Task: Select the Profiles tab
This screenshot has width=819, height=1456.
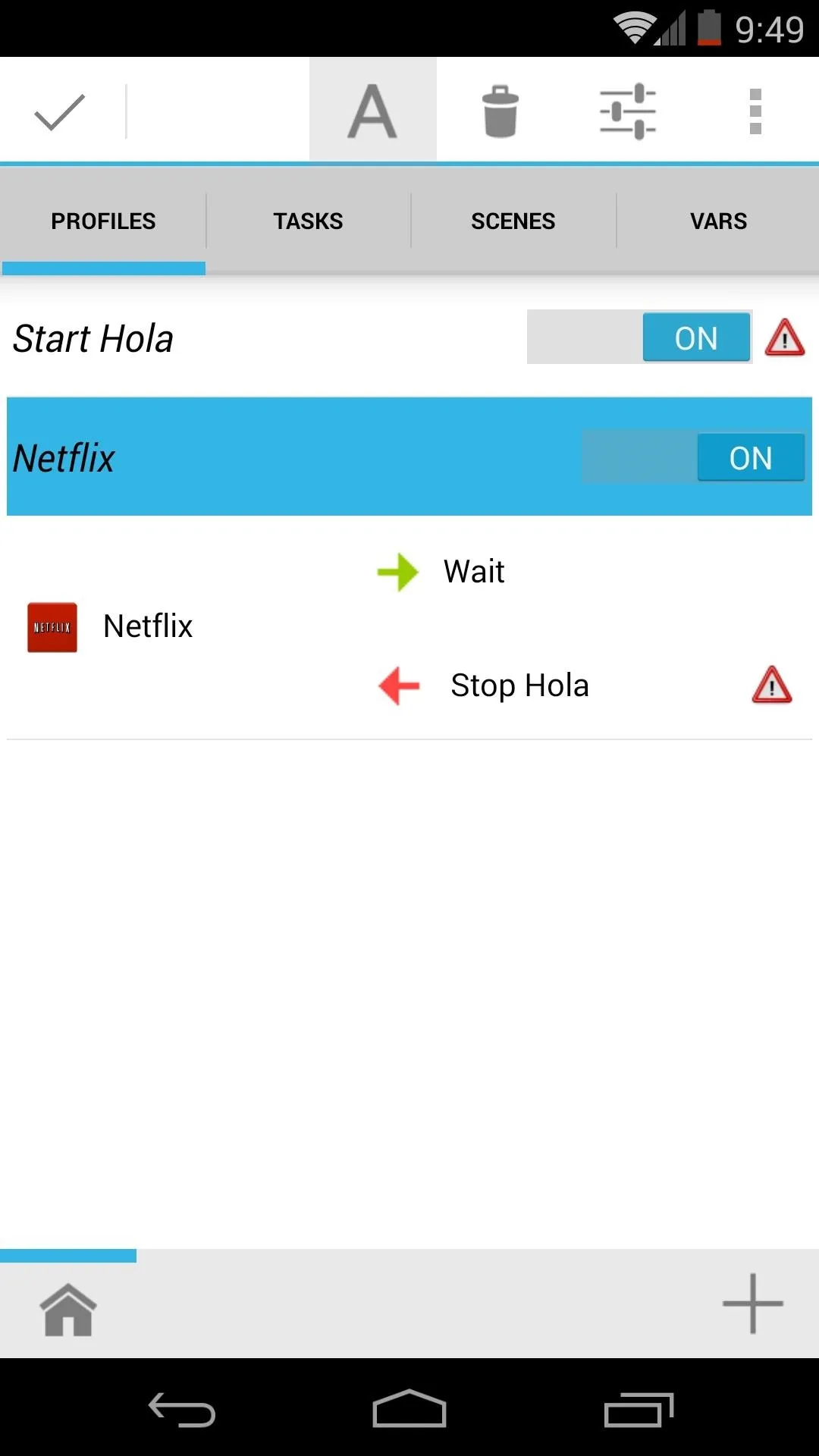Action: [103, 221]
